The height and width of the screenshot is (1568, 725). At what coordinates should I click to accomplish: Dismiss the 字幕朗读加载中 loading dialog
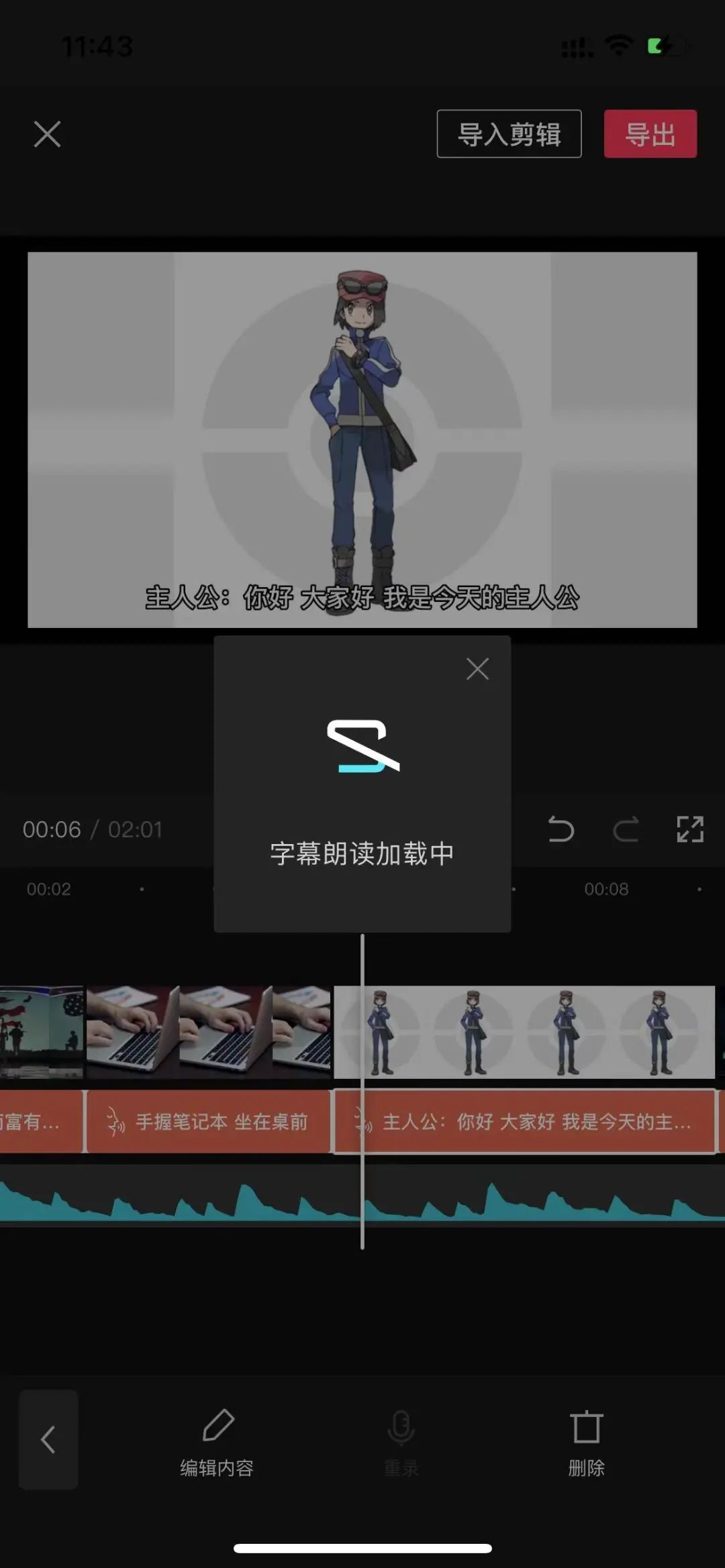[477, 668]
